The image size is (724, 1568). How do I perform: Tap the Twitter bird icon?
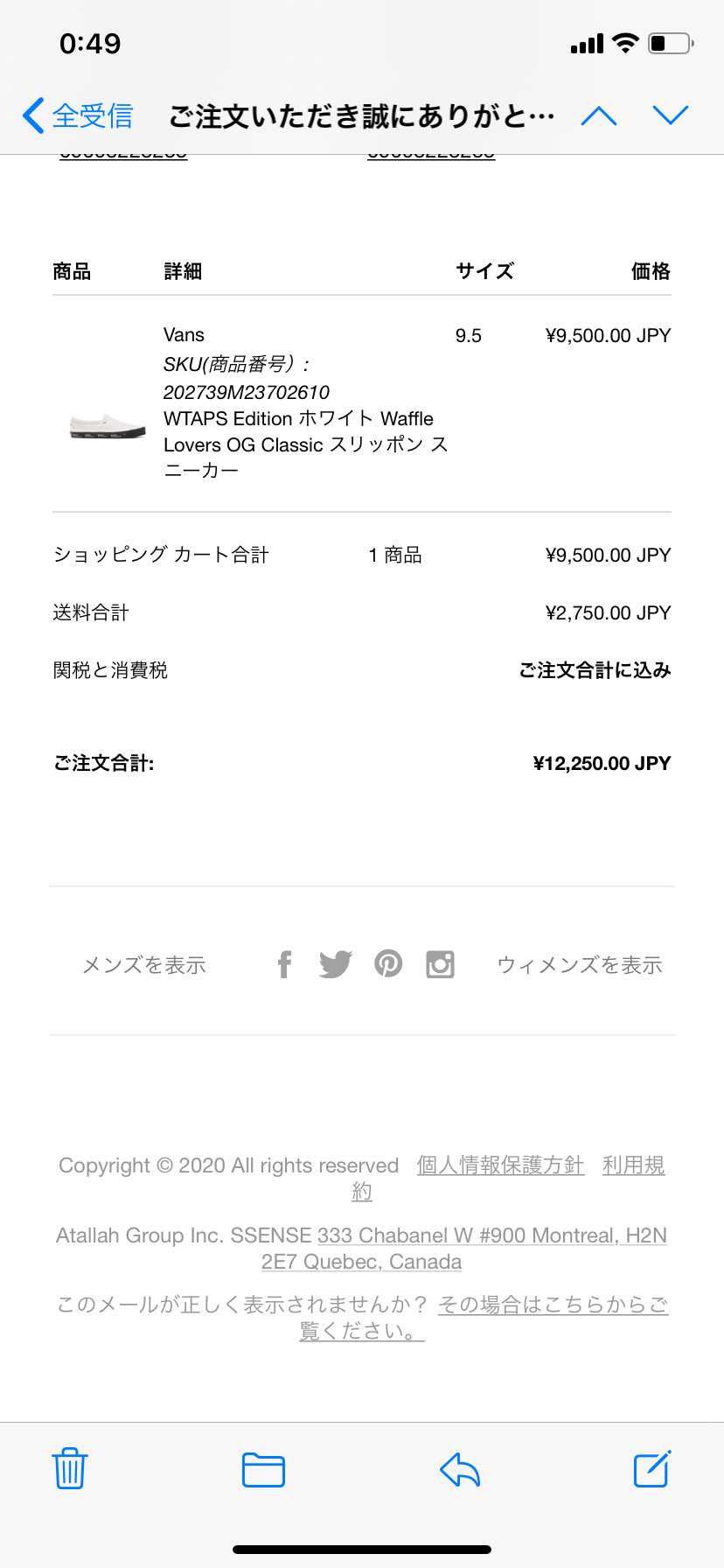coord(336,964)
